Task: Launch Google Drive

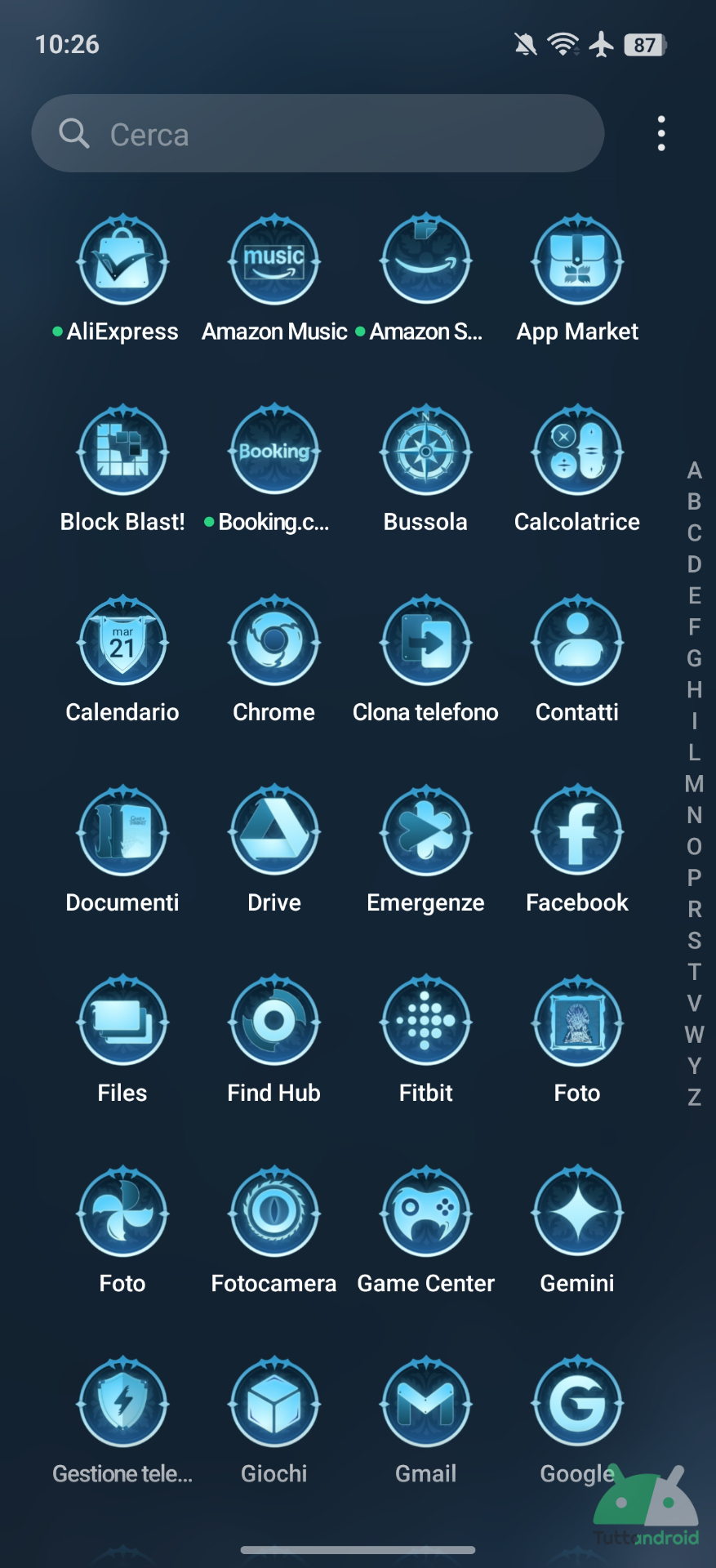Action: 274,832
